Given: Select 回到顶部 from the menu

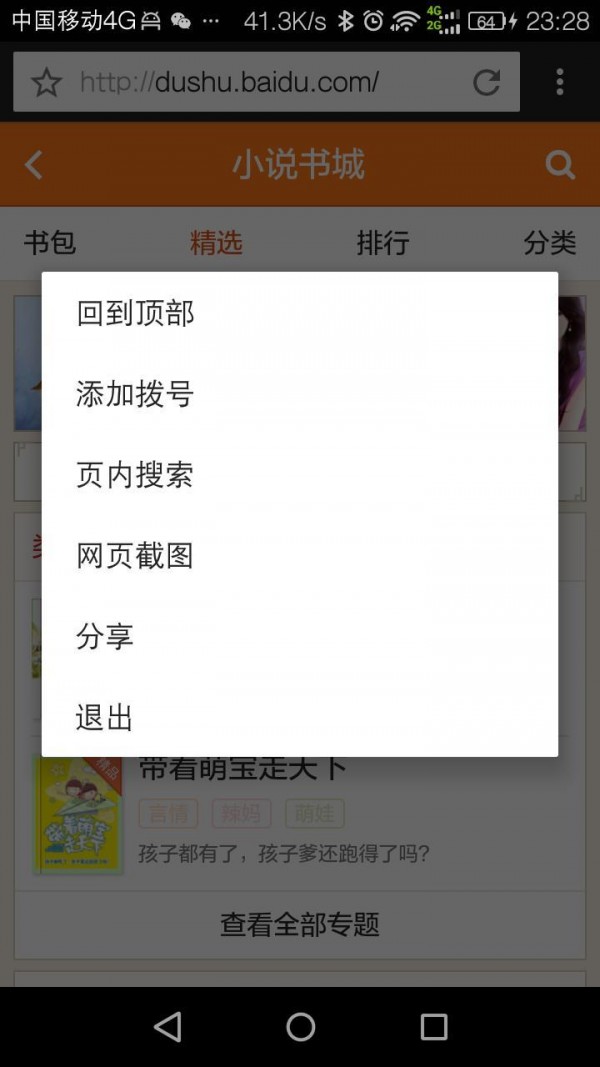Looking at the screenshot, I should tap(136, 313).
